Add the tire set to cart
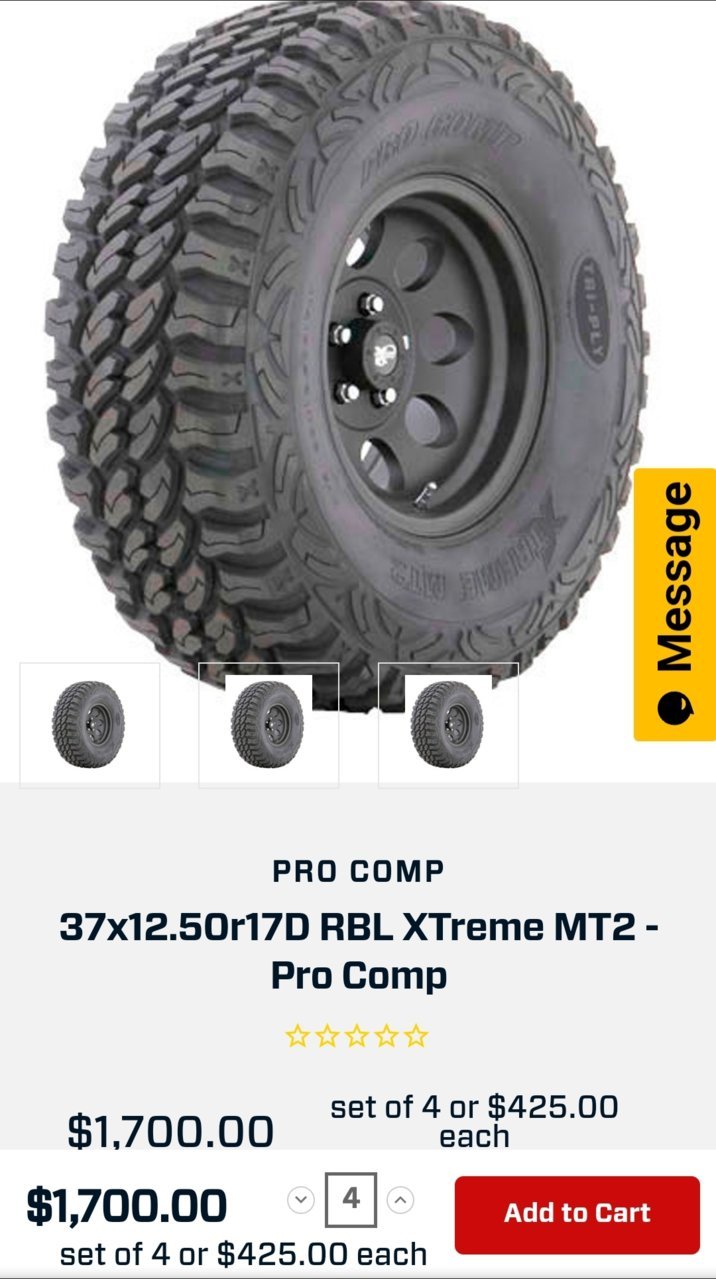The height and width of the screenshot is (1279, 716). coord(577,1214)
